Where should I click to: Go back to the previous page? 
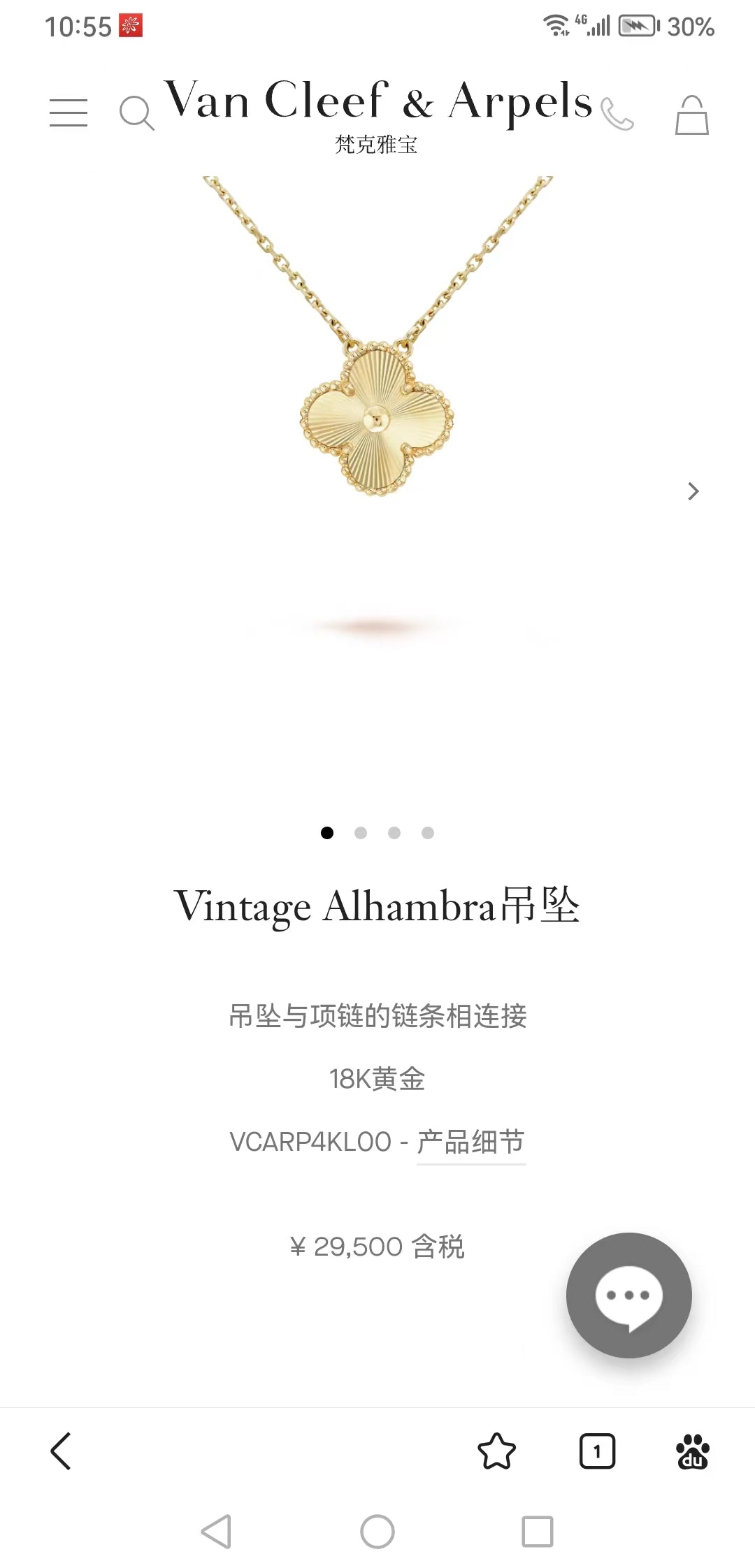pos(62,1451)
